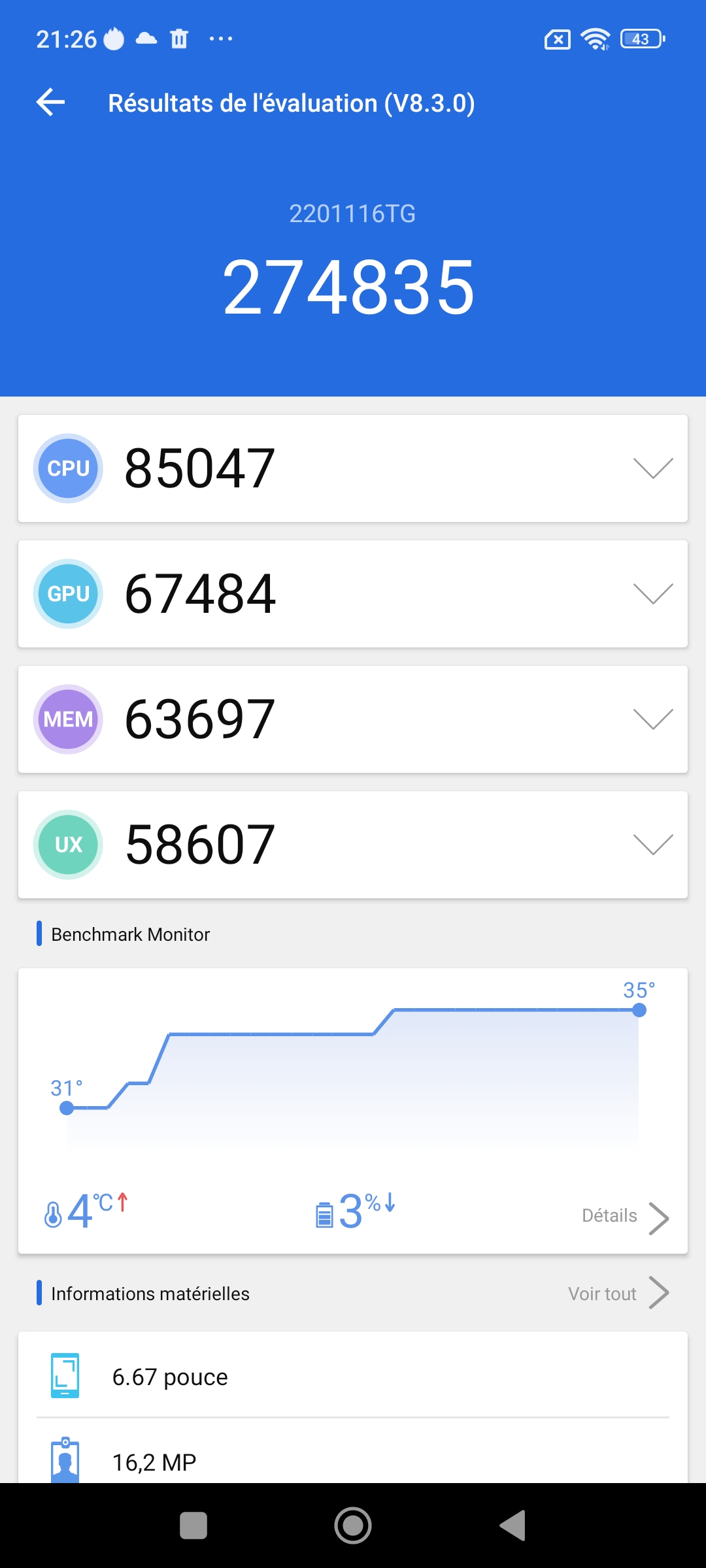This screenshot has width=706, height=1568.
Task: Go back from the evaluation results
Action: coord(50,103)
